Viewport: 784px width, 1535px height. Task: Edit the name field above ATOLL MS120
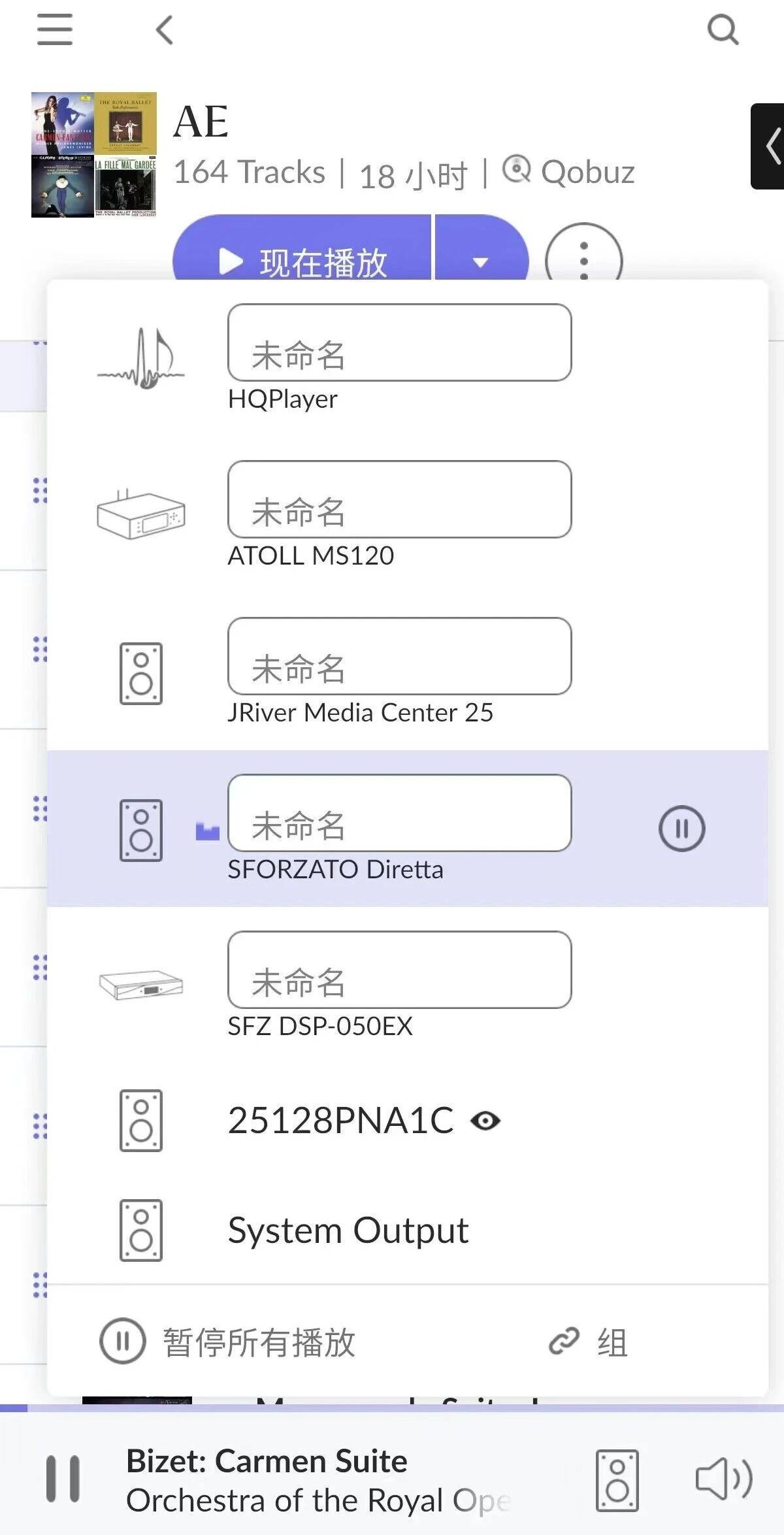pos(399,499)
